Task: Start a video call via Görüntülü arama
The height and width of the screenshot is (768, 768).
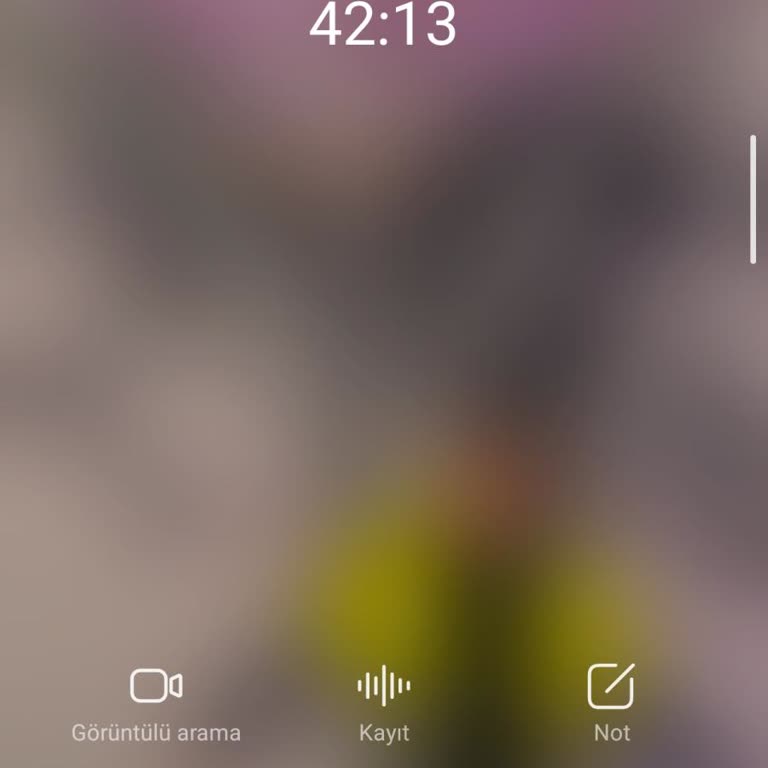Action: [156, 687]
